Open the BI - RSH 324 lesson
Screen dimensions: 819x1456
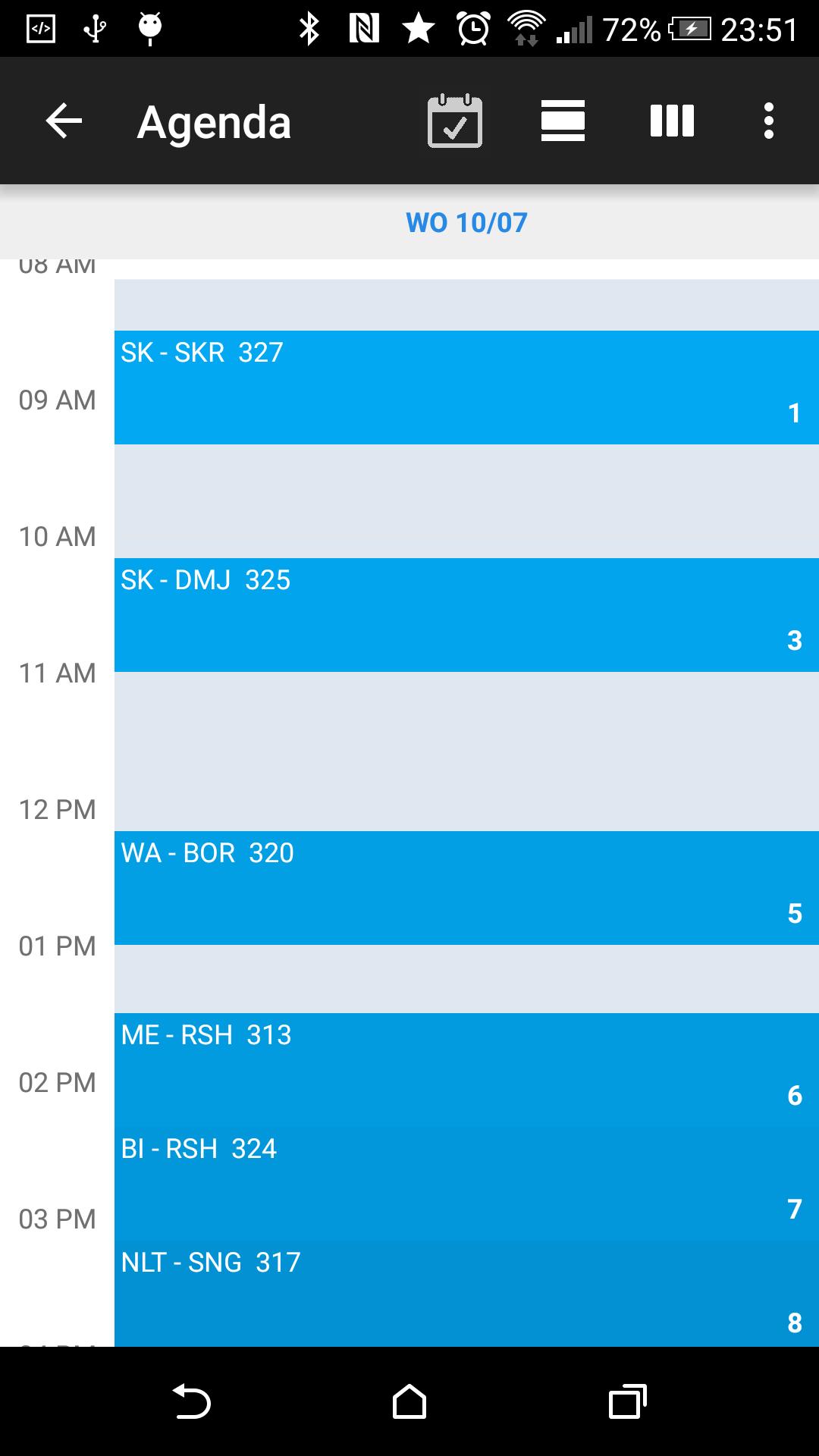(466, 1183)
